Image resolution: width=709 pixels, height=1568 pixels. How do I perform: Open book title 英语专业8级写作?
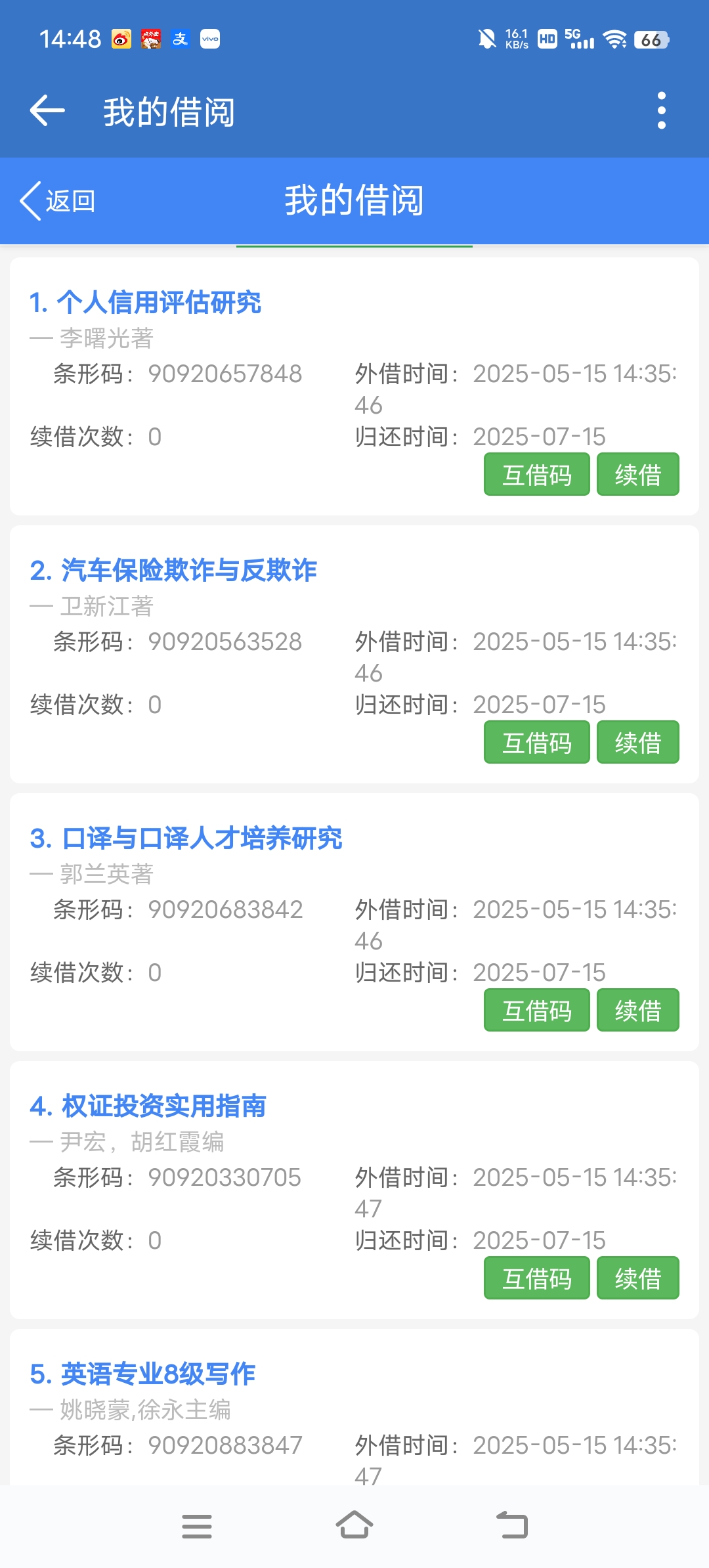coord(142,1374)
